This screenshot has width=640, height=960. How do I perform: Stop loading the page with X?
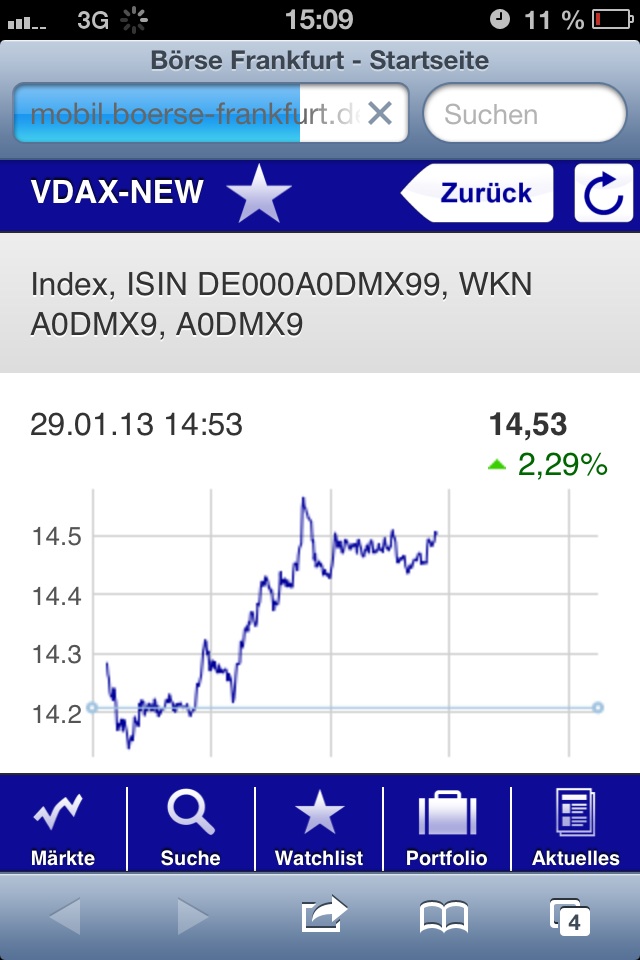click(380, 114)
